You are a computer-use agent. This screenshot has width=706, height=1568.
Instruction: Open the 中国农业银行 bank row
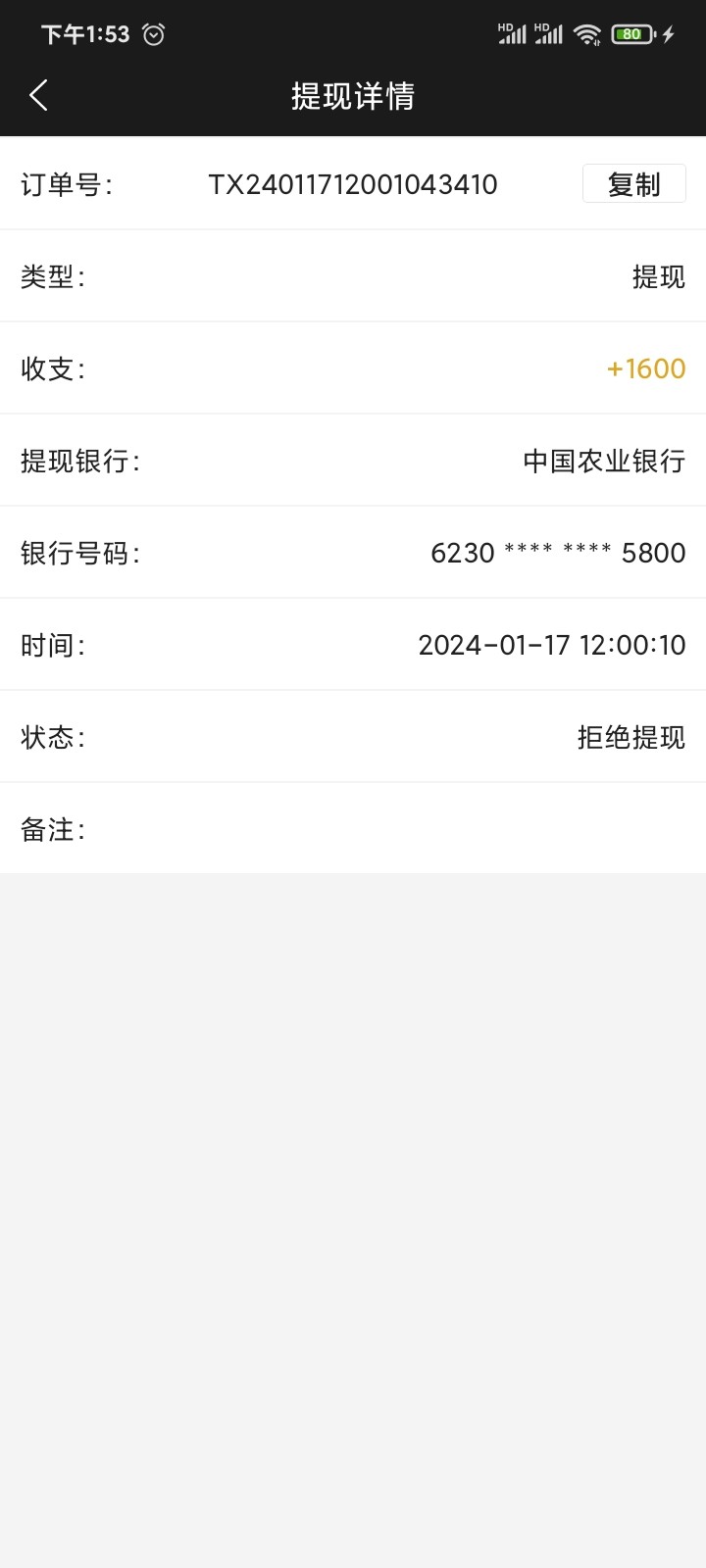[x=604, y=461]
